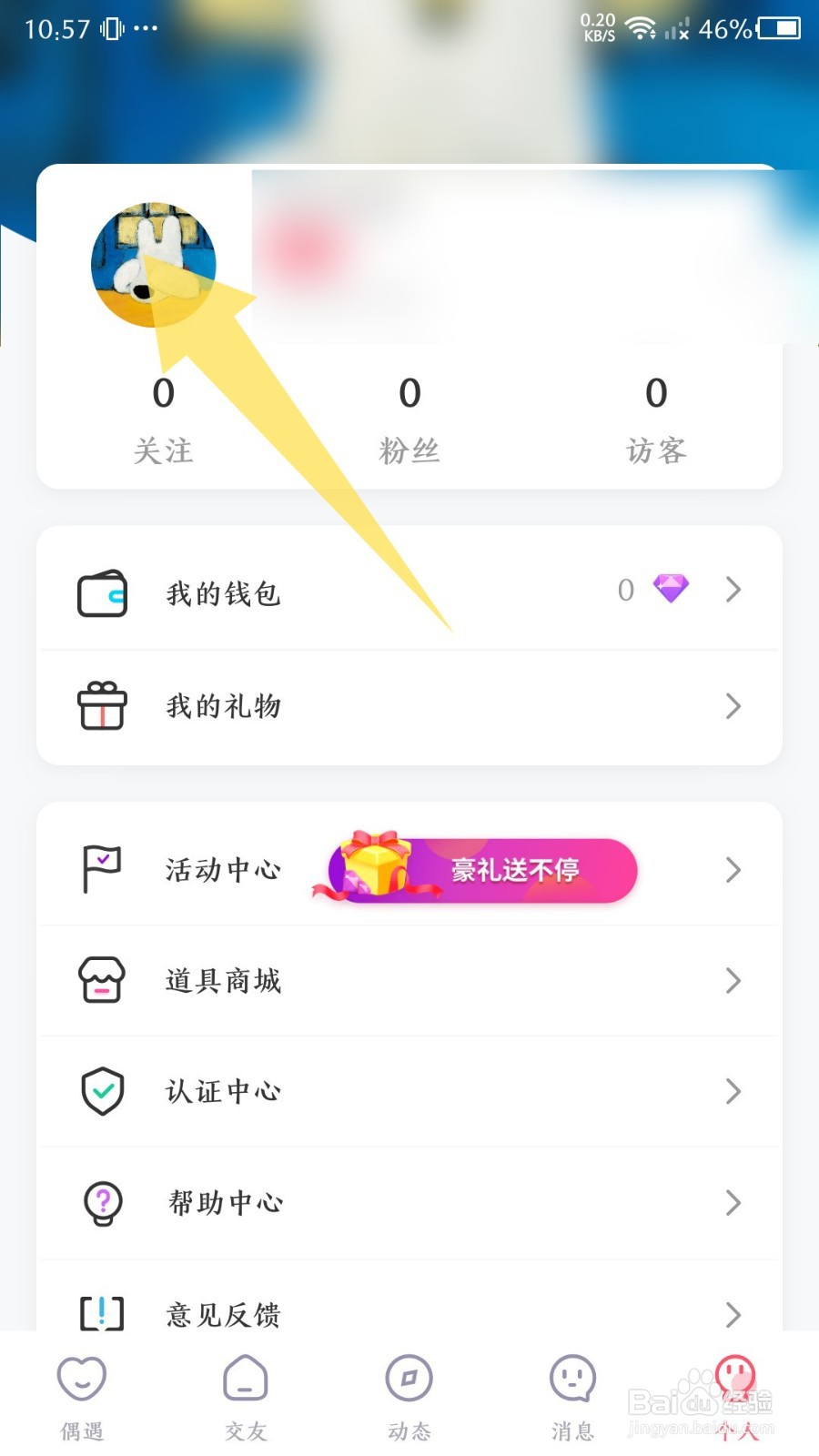Screen dimensions: 819x1456
Task: Switch to the 偶遇 tab
Action: [x=82, y=1397]
